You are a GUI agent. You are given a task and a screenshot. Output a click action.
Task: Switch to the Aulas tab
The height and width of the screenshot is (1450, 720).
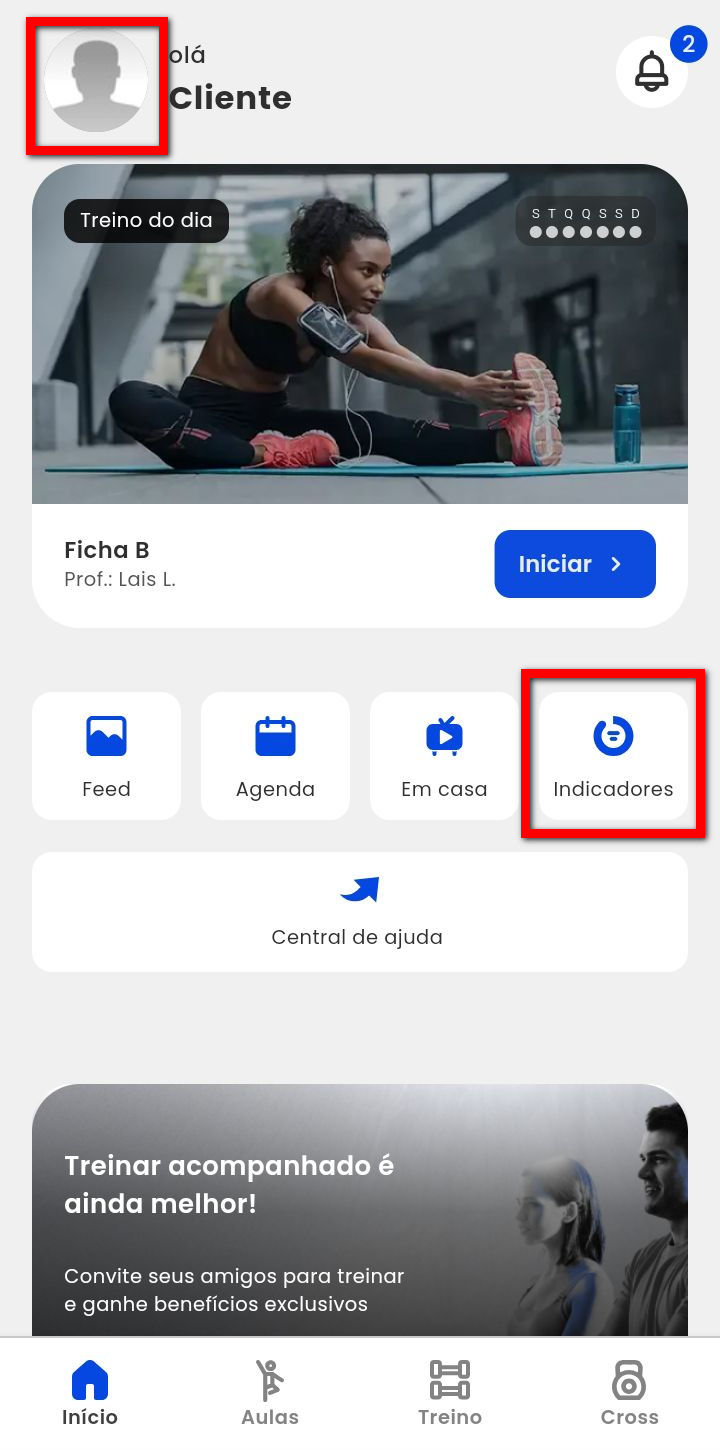(x=270, y=1393)
